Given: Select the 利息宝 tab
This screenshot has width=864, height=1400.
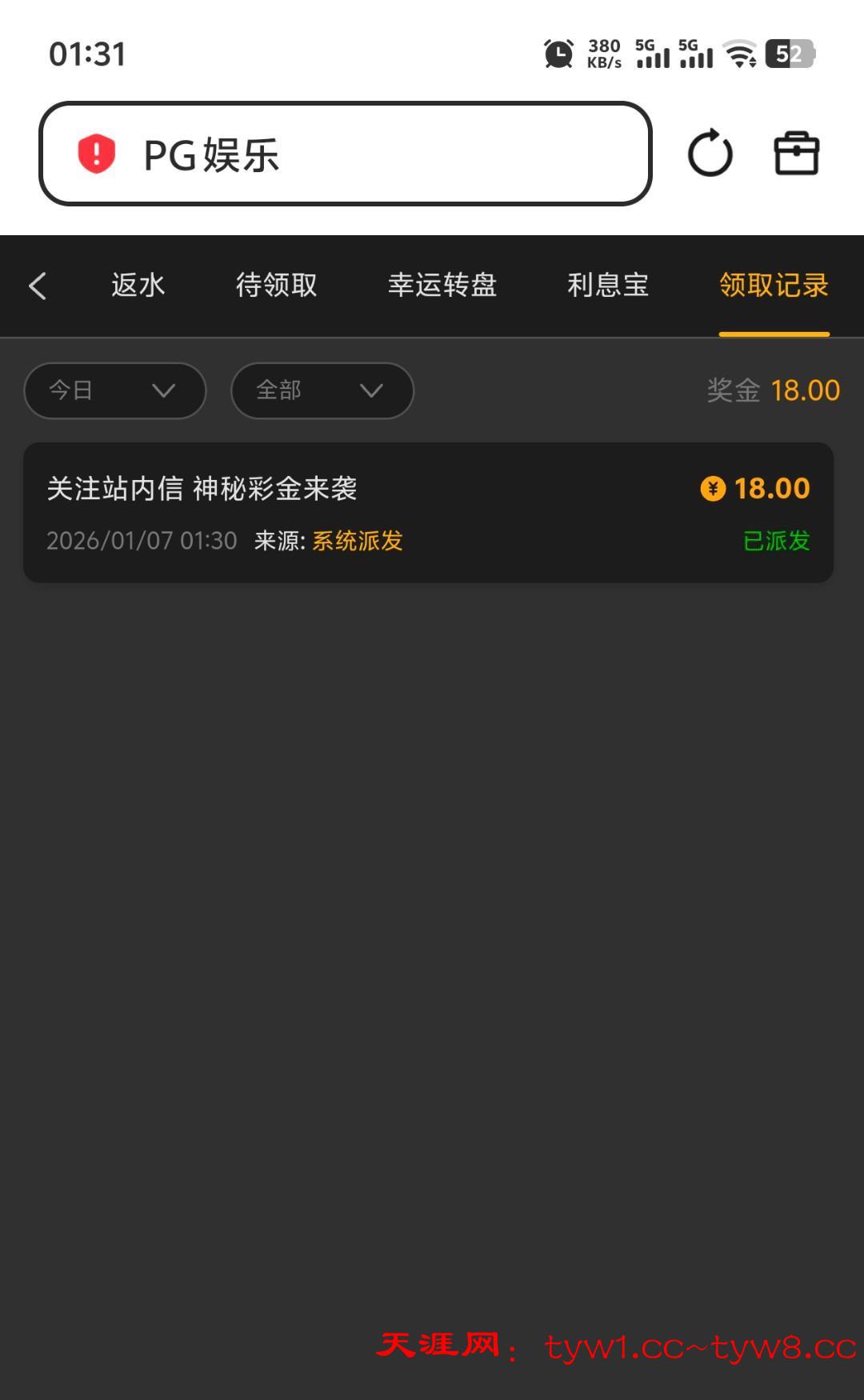Looking at the screenshot, I should (607, 286).
